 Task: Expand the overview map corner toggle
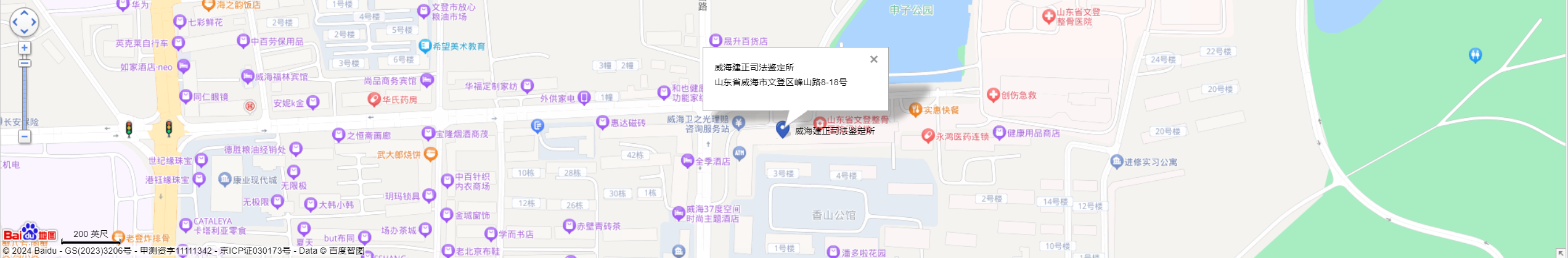click(x=1561, y=252)
